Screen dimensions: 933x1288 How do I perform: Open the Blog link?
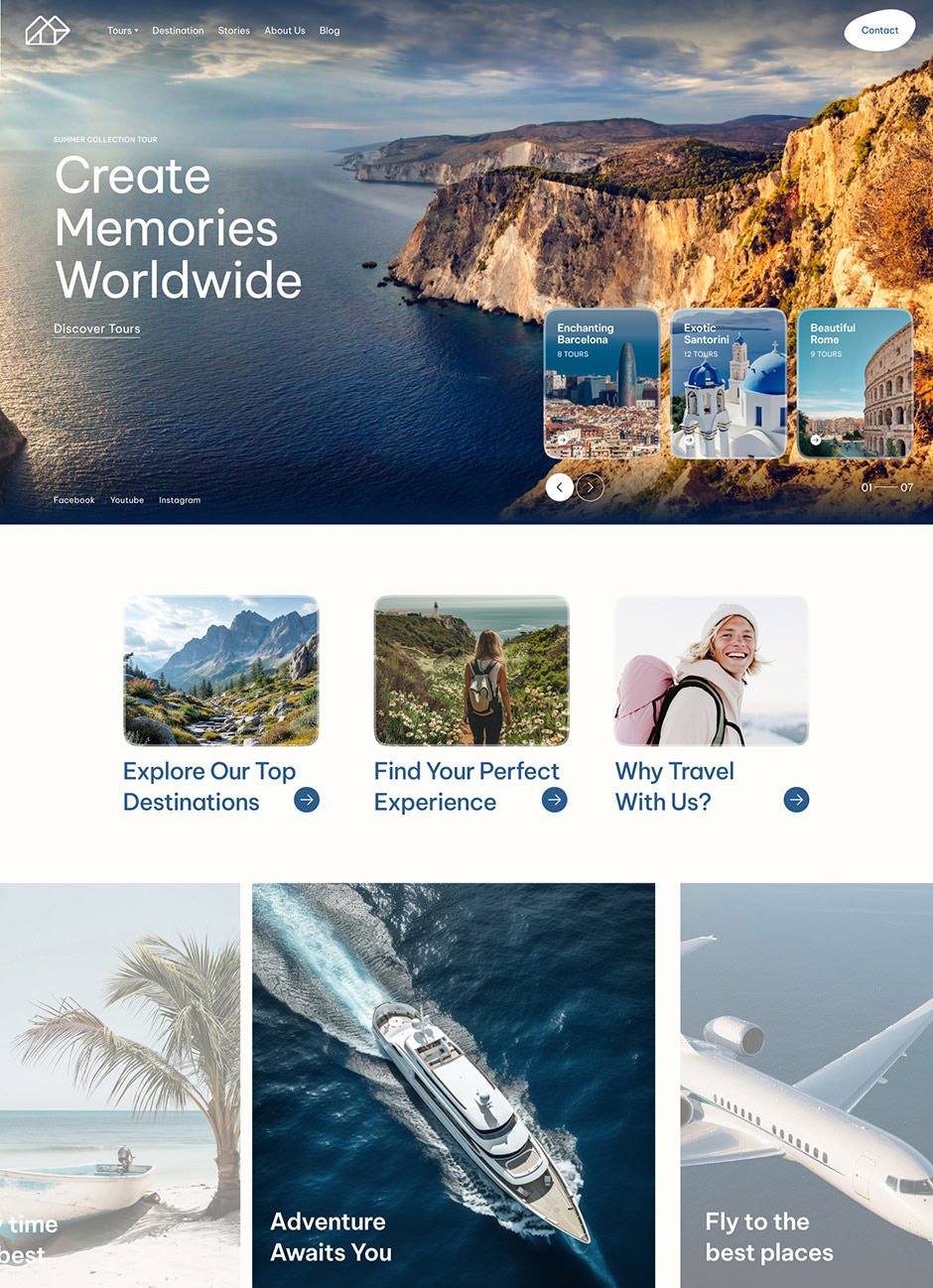coord(330,31)
